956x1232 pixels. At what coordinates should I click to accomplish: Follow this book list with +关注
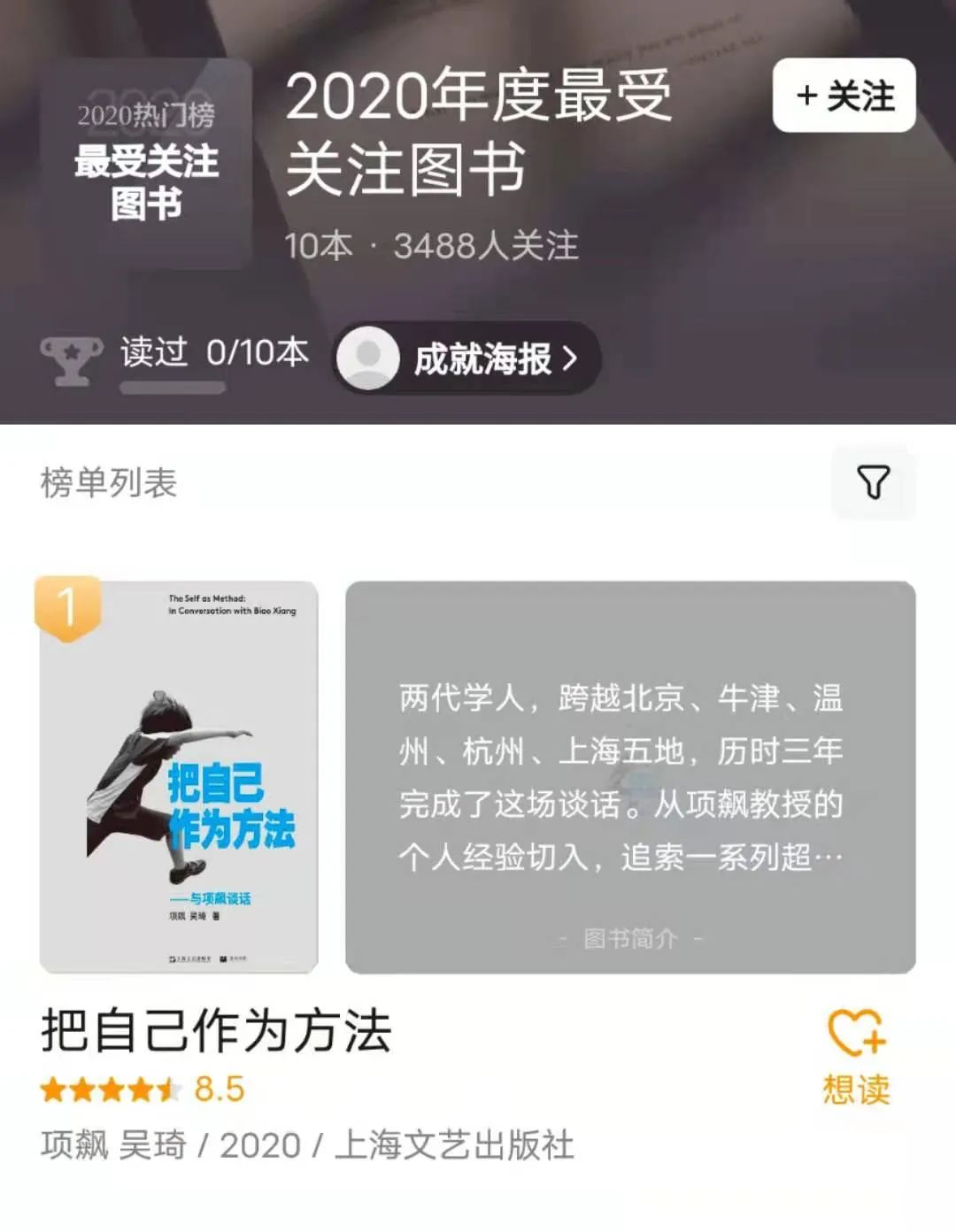pos(844,96)
